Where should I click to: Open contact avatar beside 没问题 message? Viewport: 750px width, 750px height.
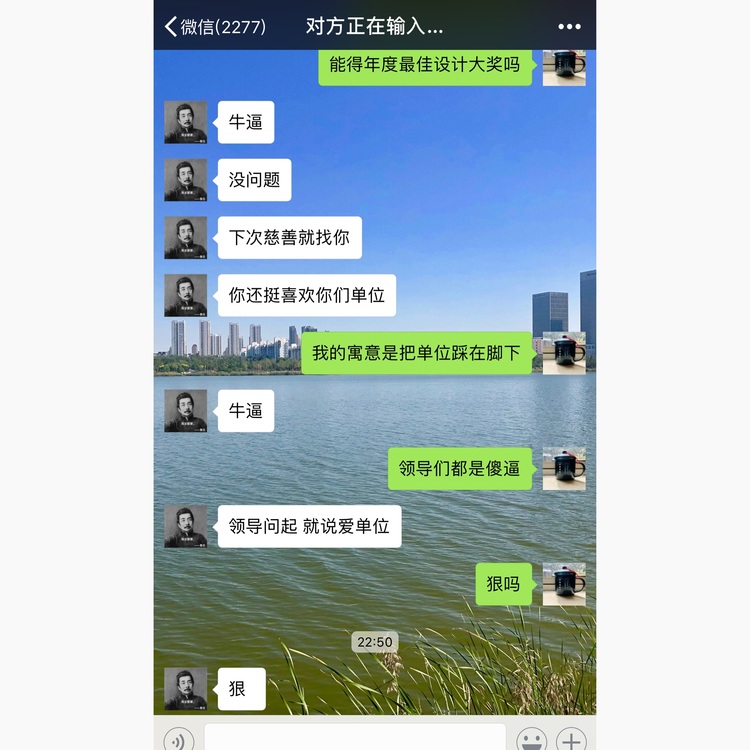click(186, 180)
